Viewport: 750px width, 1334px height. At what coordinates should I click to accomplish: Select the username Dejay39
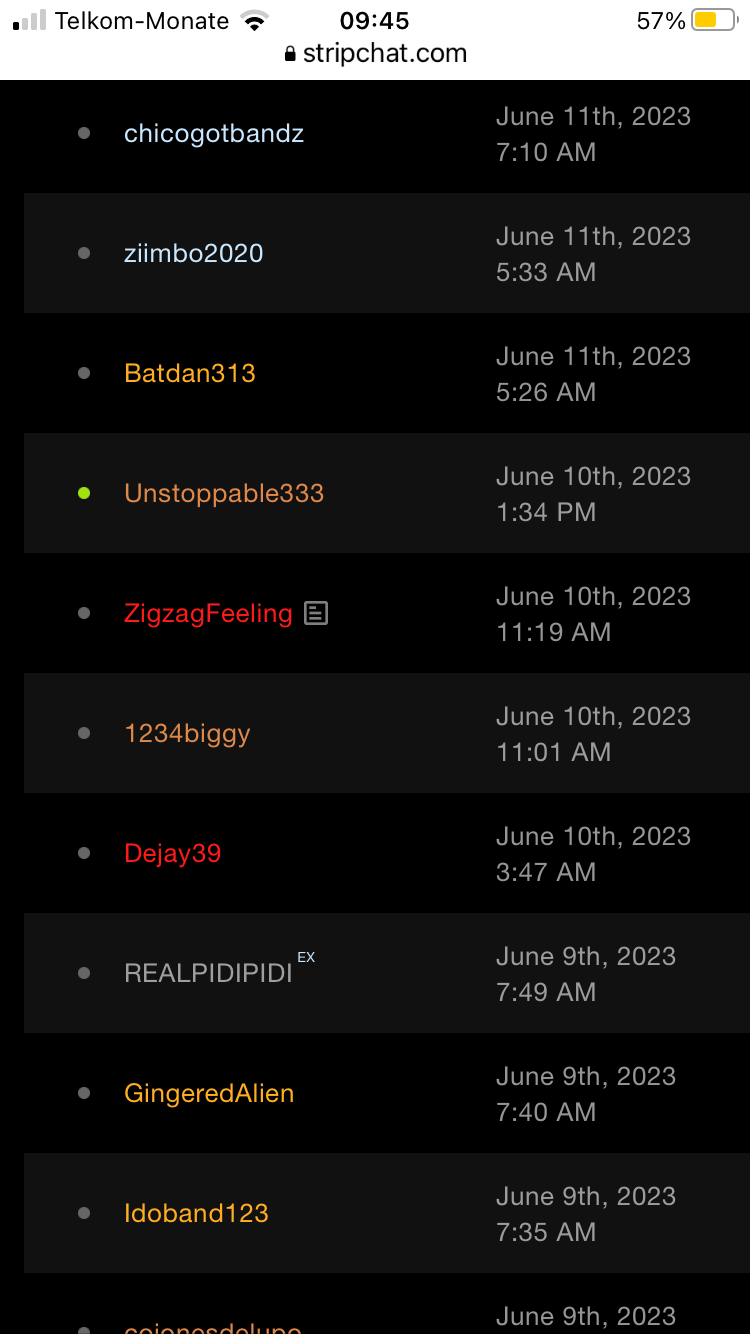pyautogui.click(x=172, y=853)
